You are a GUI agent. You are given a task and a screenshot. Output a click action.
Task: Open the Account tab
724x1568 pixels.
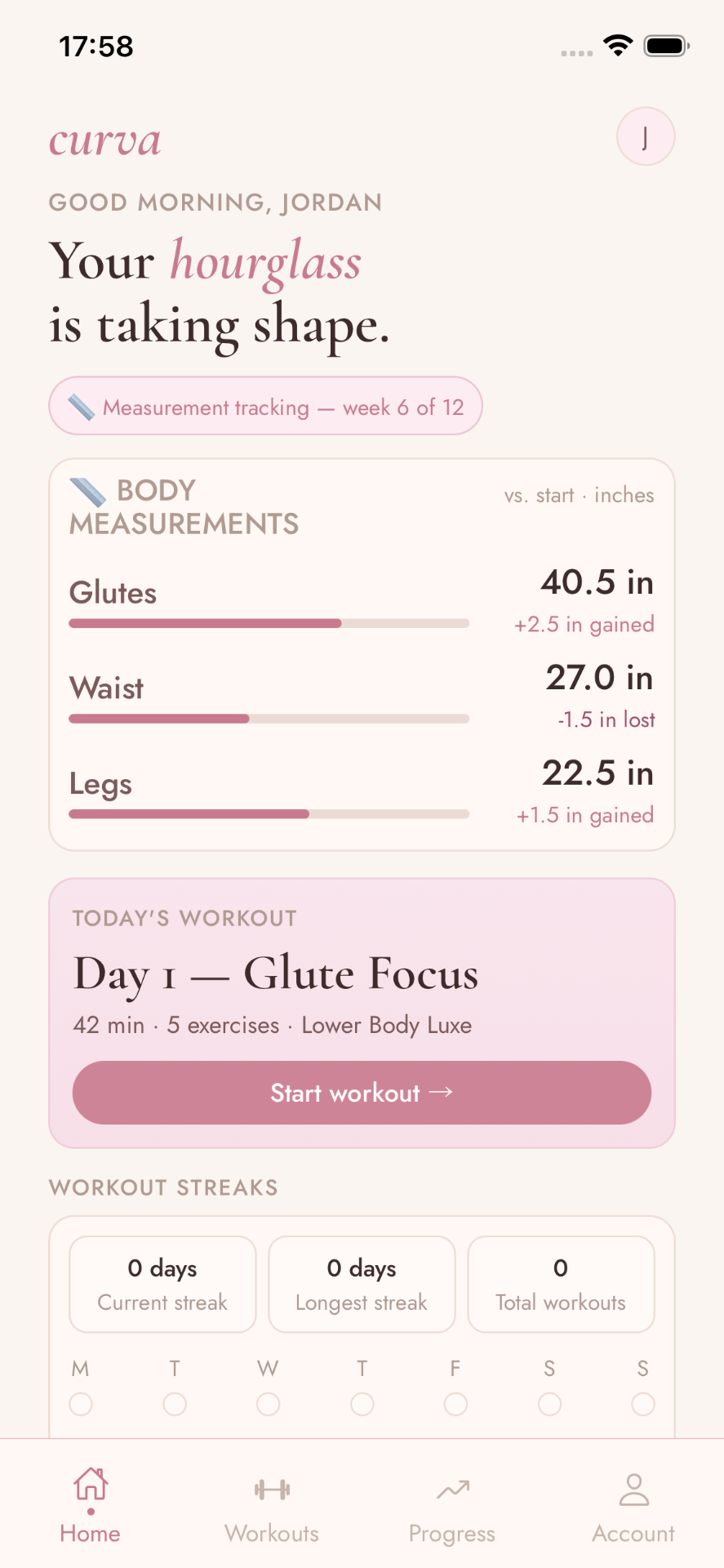pos(633,1508)
